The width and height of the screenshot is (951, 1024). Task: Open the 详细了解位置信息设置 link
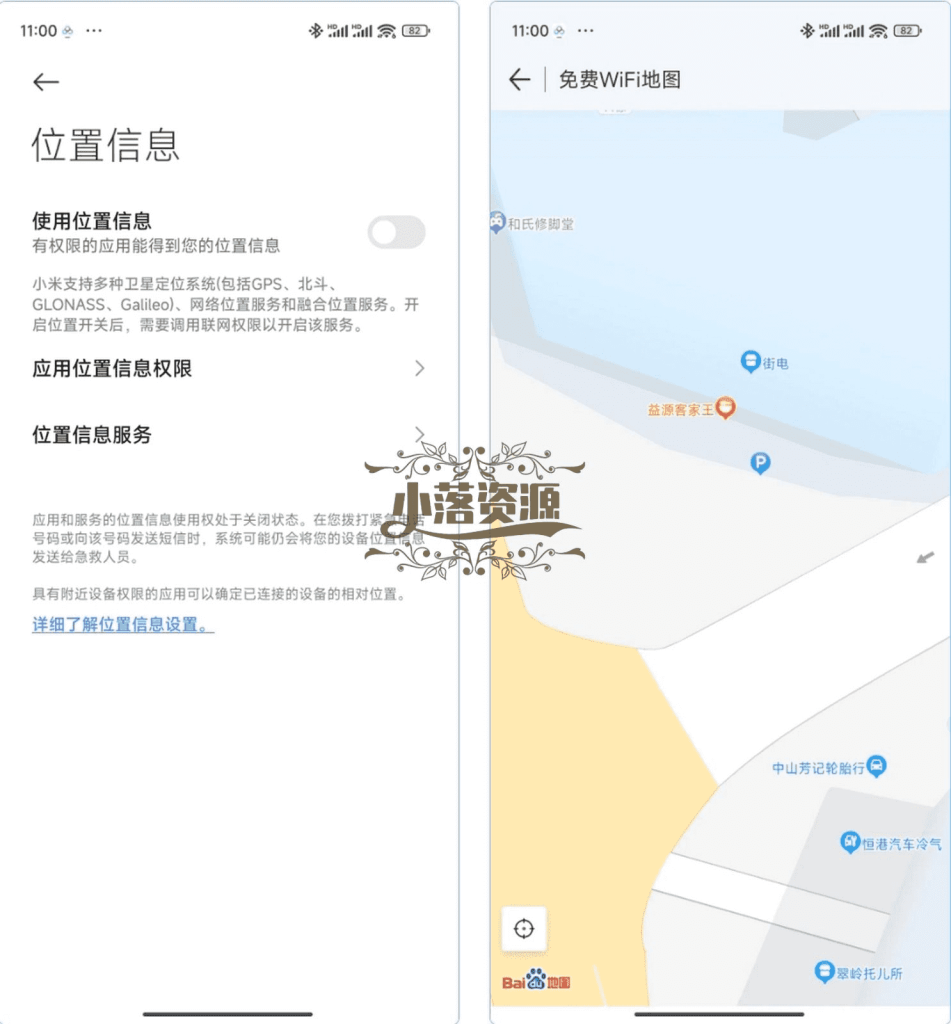tap(123, 625)
